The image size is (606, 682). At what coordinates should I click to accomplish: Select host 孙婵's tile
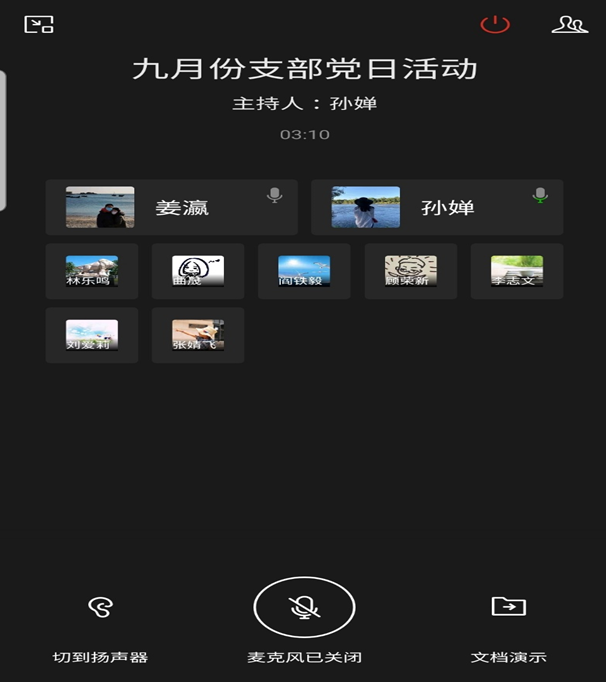click(437, 207)
